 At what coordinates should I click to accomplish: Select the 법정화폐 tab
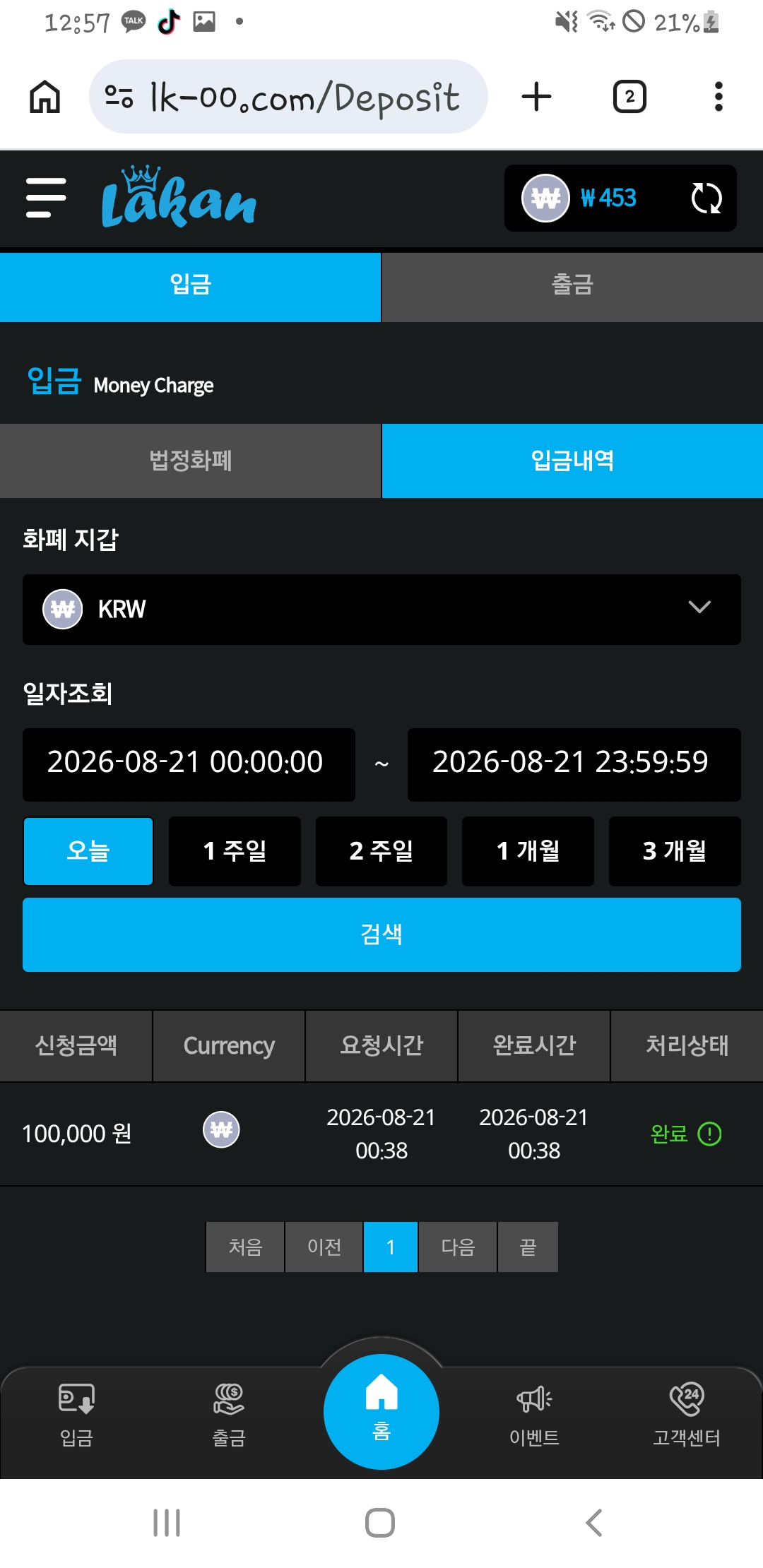tap(191, 461)
